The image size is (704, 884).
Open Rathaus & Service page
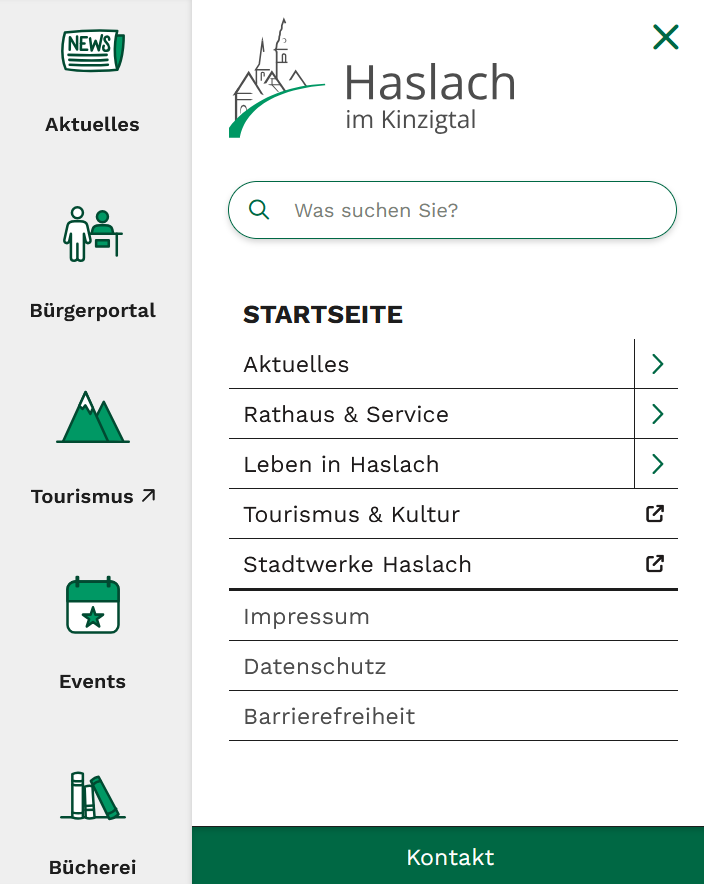point(346,414)
